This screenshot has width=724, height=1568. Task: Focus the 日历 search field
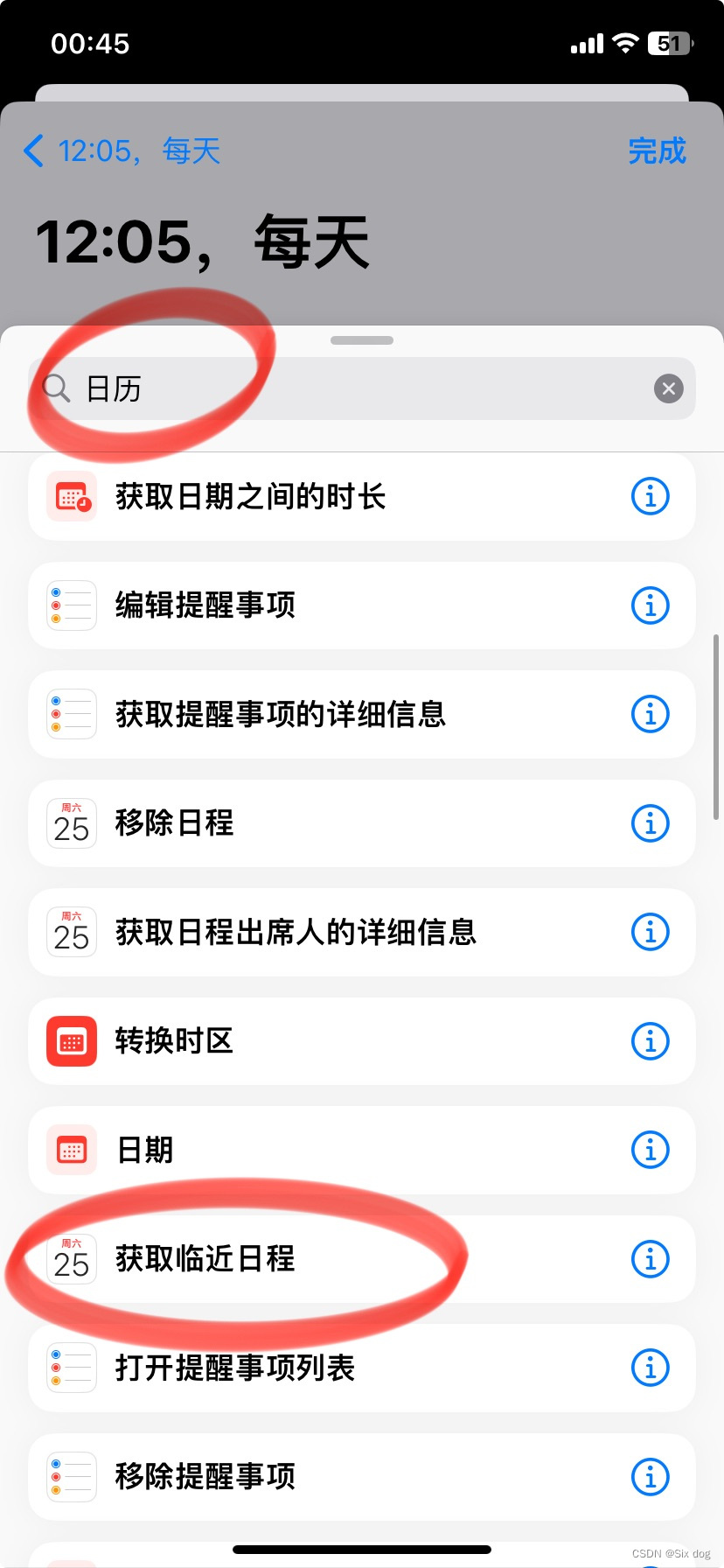[x=350, y=388]
